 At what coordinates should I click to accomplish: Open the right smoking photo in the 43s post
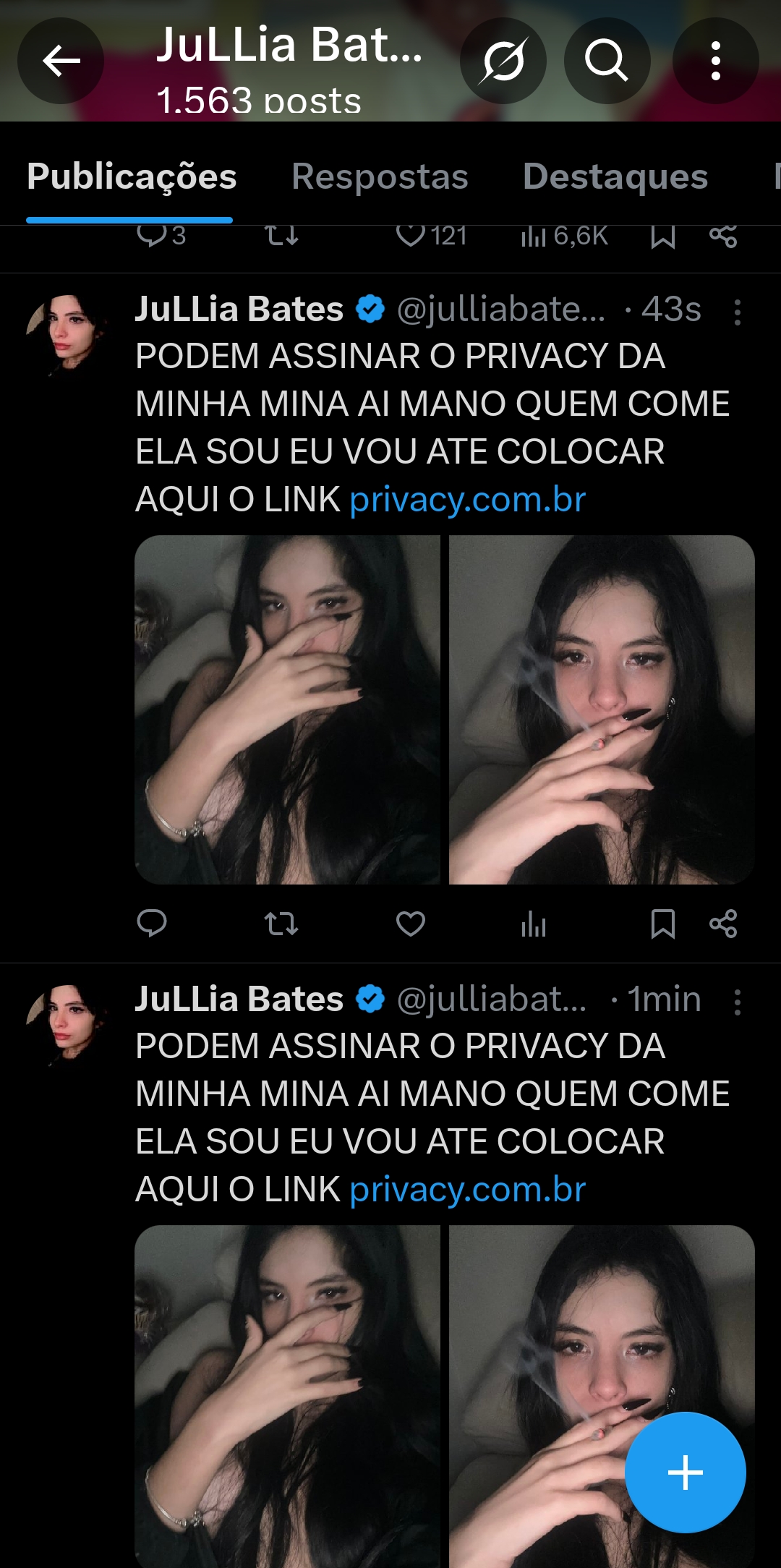(602, 710)
